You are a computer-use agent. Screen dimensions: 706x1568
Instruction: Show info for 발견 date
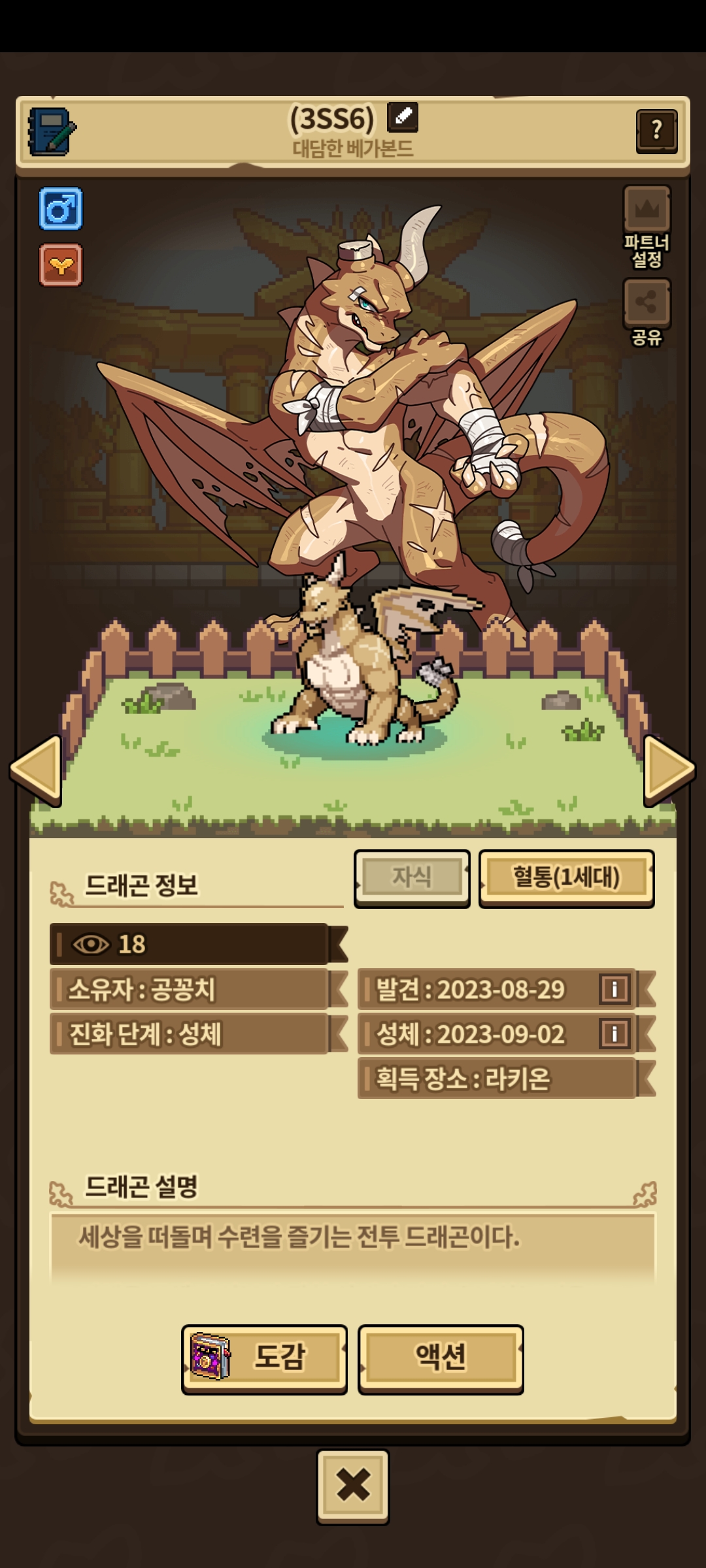pyautogui.click(x=614, y=989)
